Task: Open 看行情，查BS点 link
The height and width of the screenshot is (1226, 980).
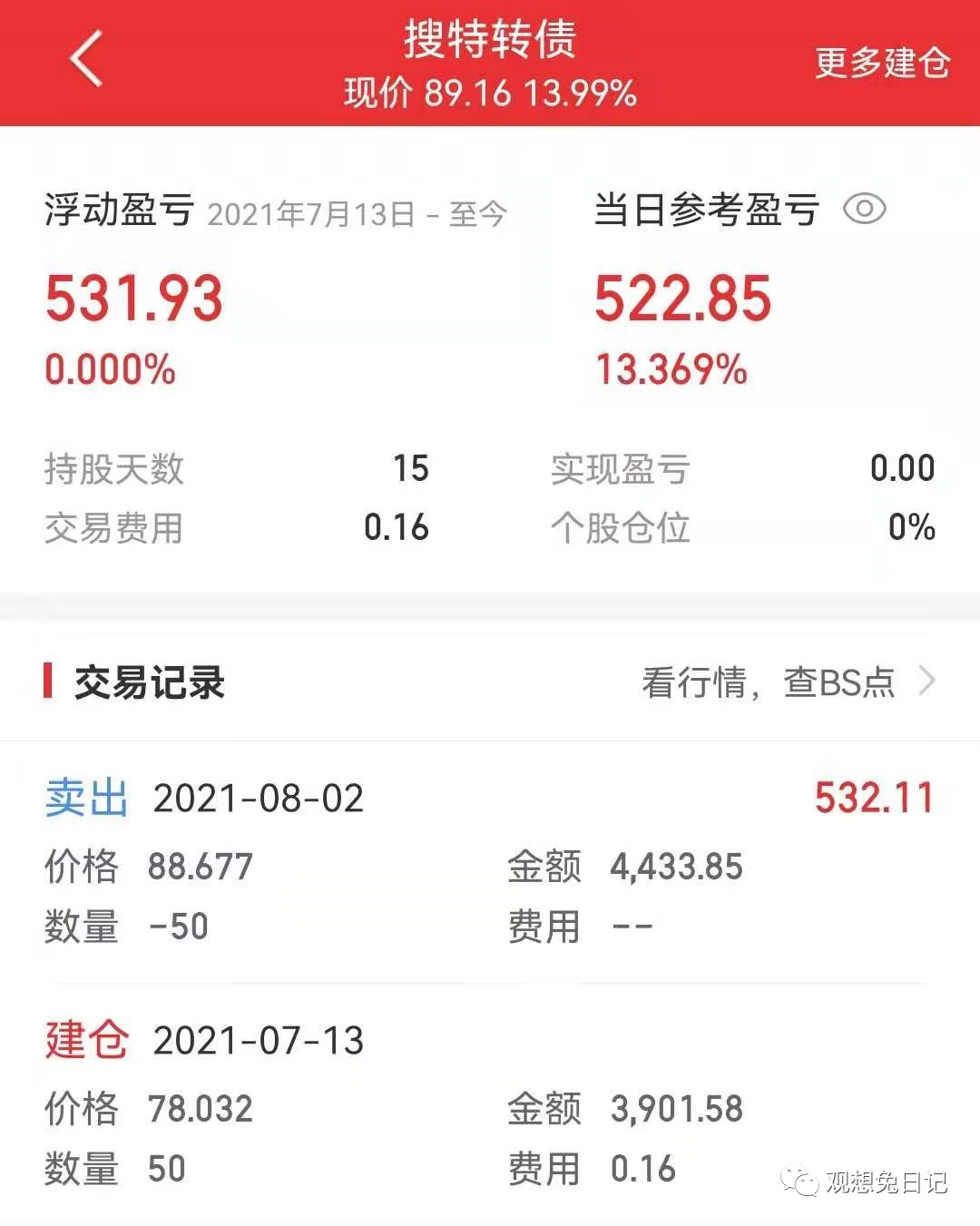Action: click(x=789, y=682)
